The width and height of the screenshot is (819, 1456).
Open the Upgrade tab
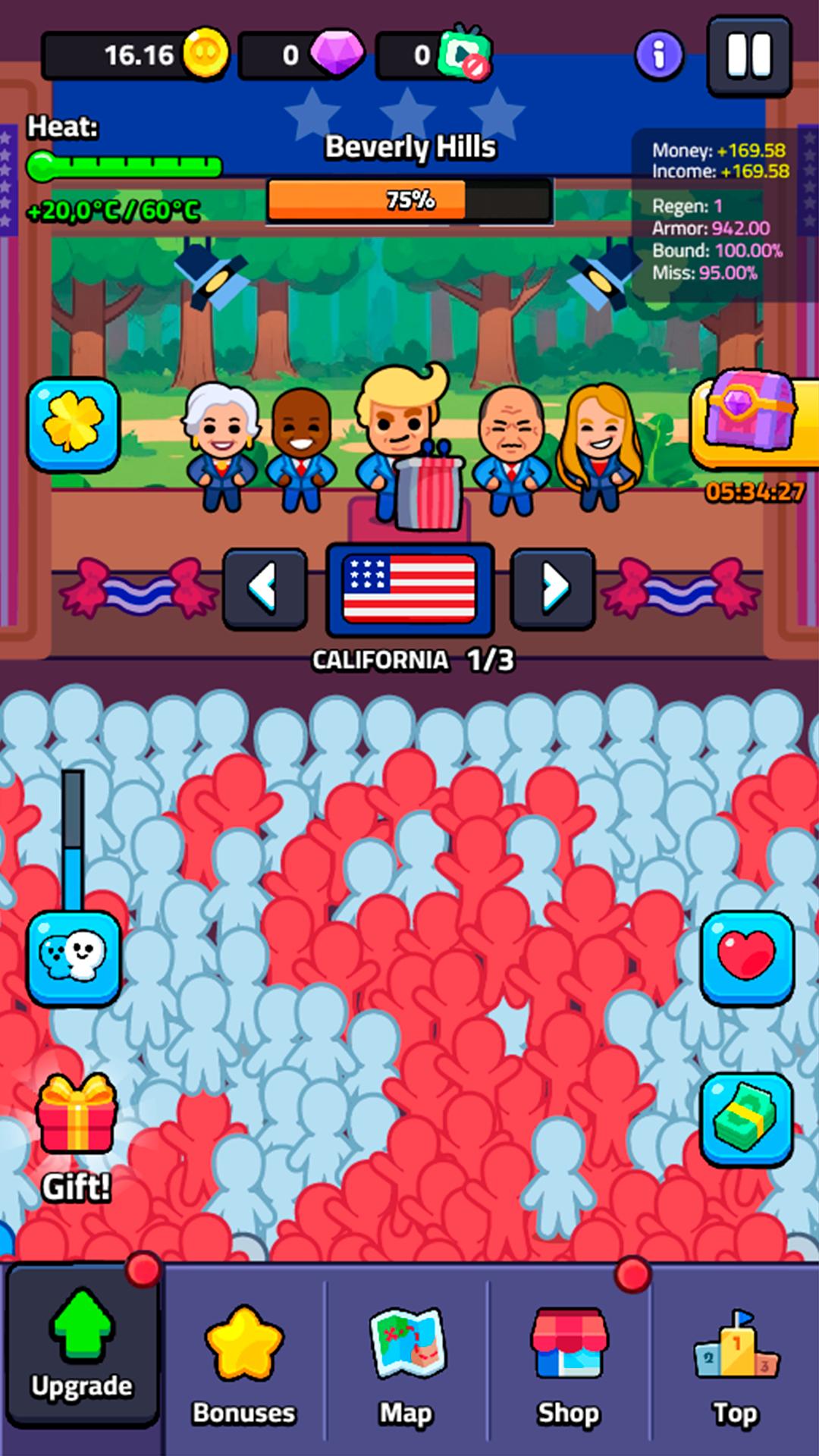click(82, 1345)
